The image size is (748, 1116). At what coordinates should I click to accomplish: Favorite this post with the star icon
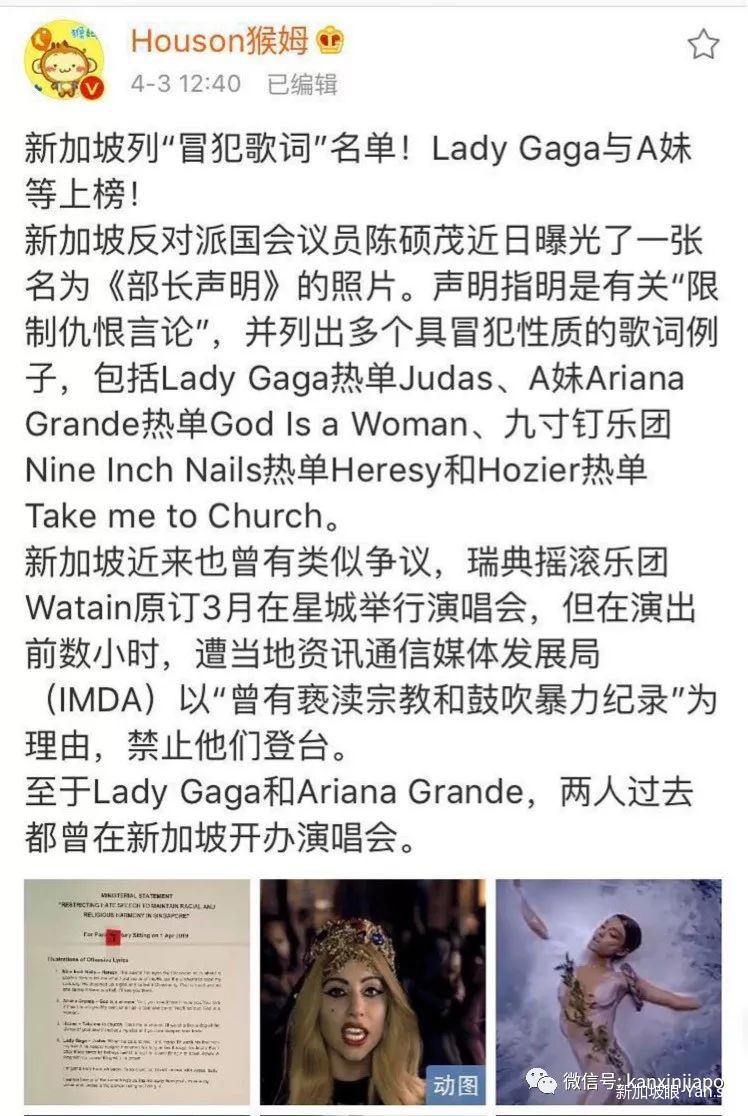(703, 44)
